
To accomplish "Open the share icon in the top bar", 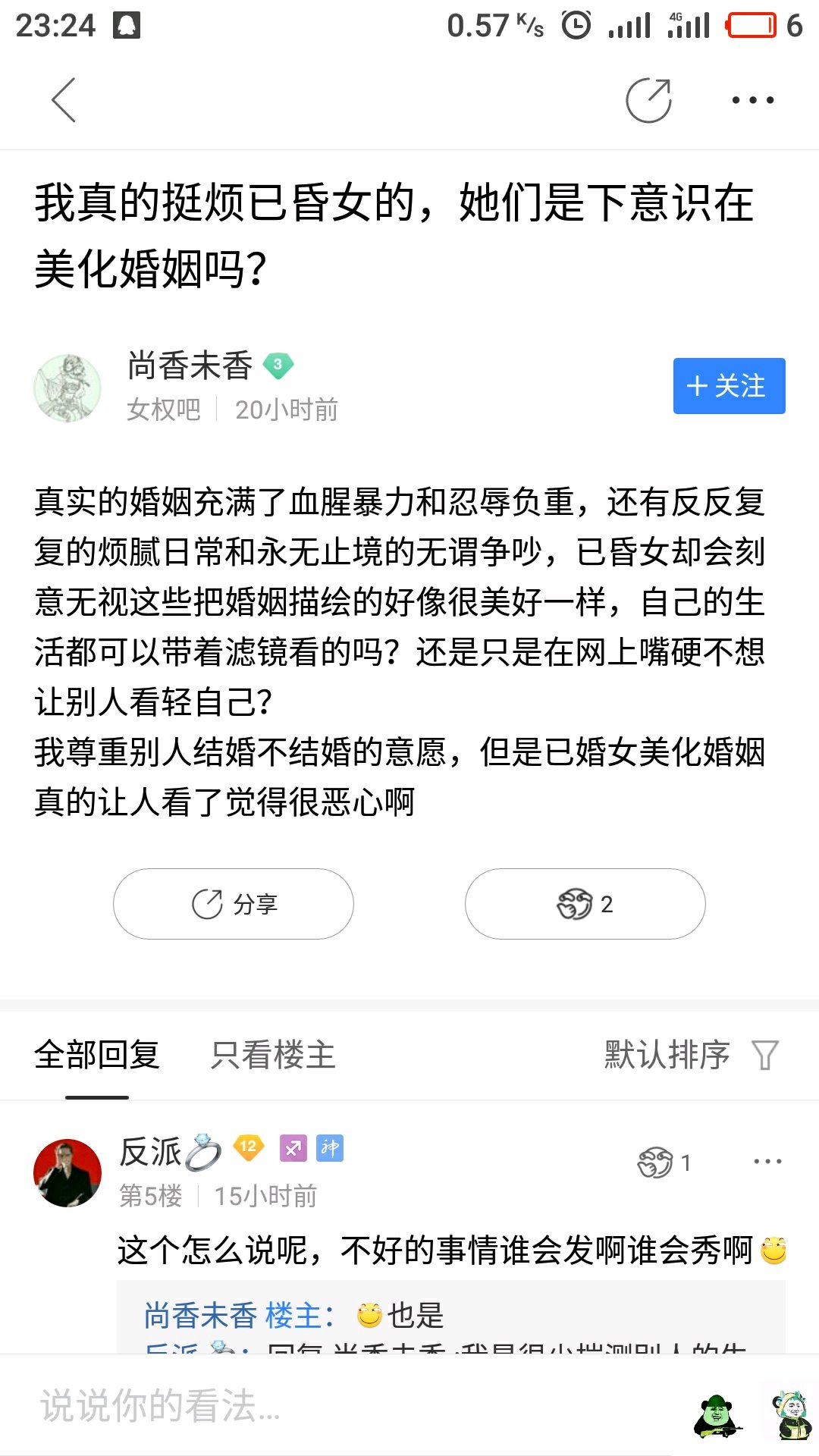I will [648, 100].
